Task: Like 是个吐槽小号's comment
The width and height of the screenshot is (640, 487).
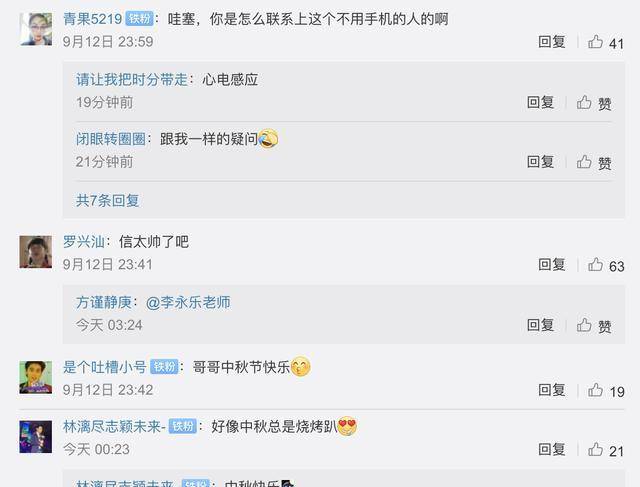Action: point(604,390)
